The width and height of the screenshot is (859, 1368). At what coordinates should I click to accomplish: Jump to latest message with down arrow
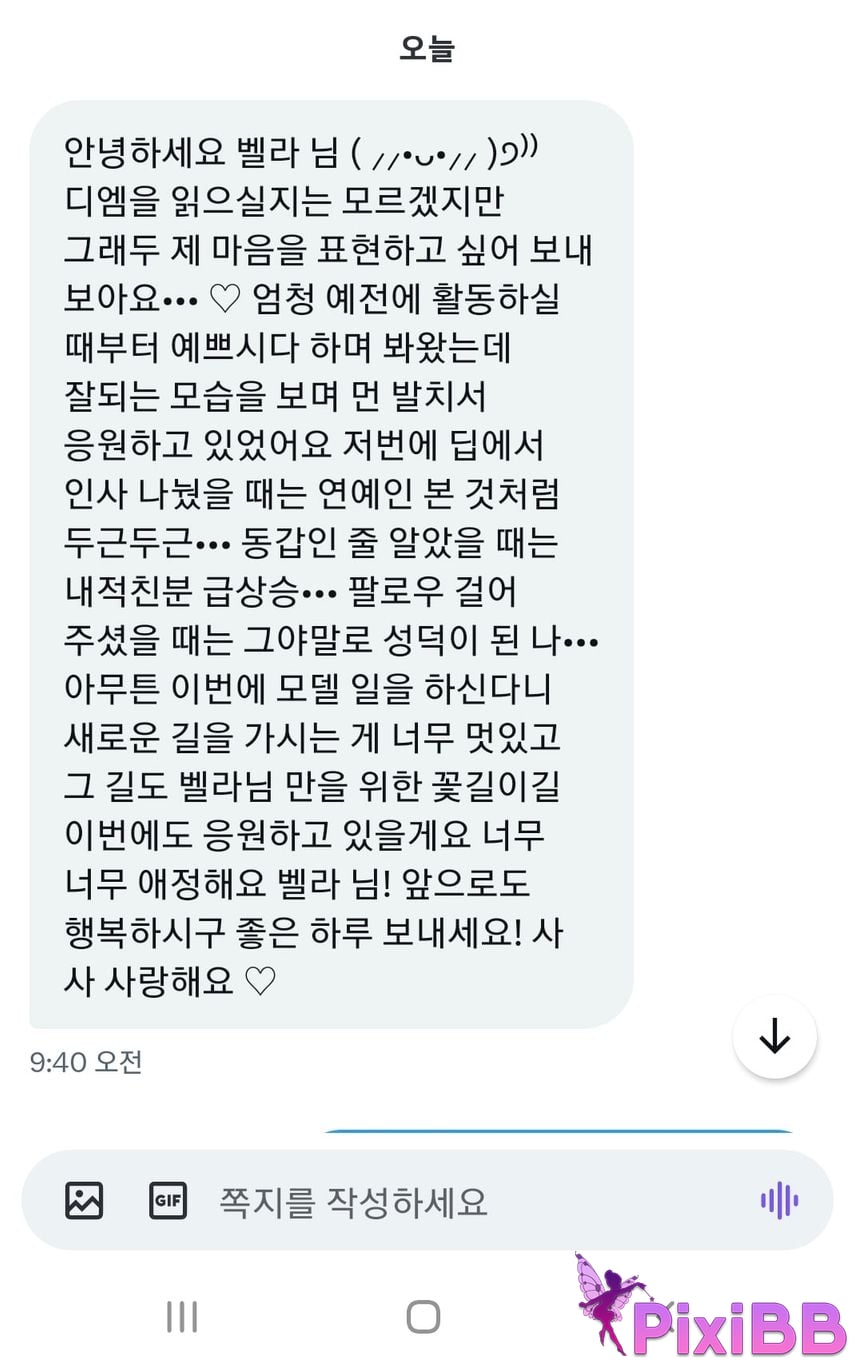coord(775,1037)
